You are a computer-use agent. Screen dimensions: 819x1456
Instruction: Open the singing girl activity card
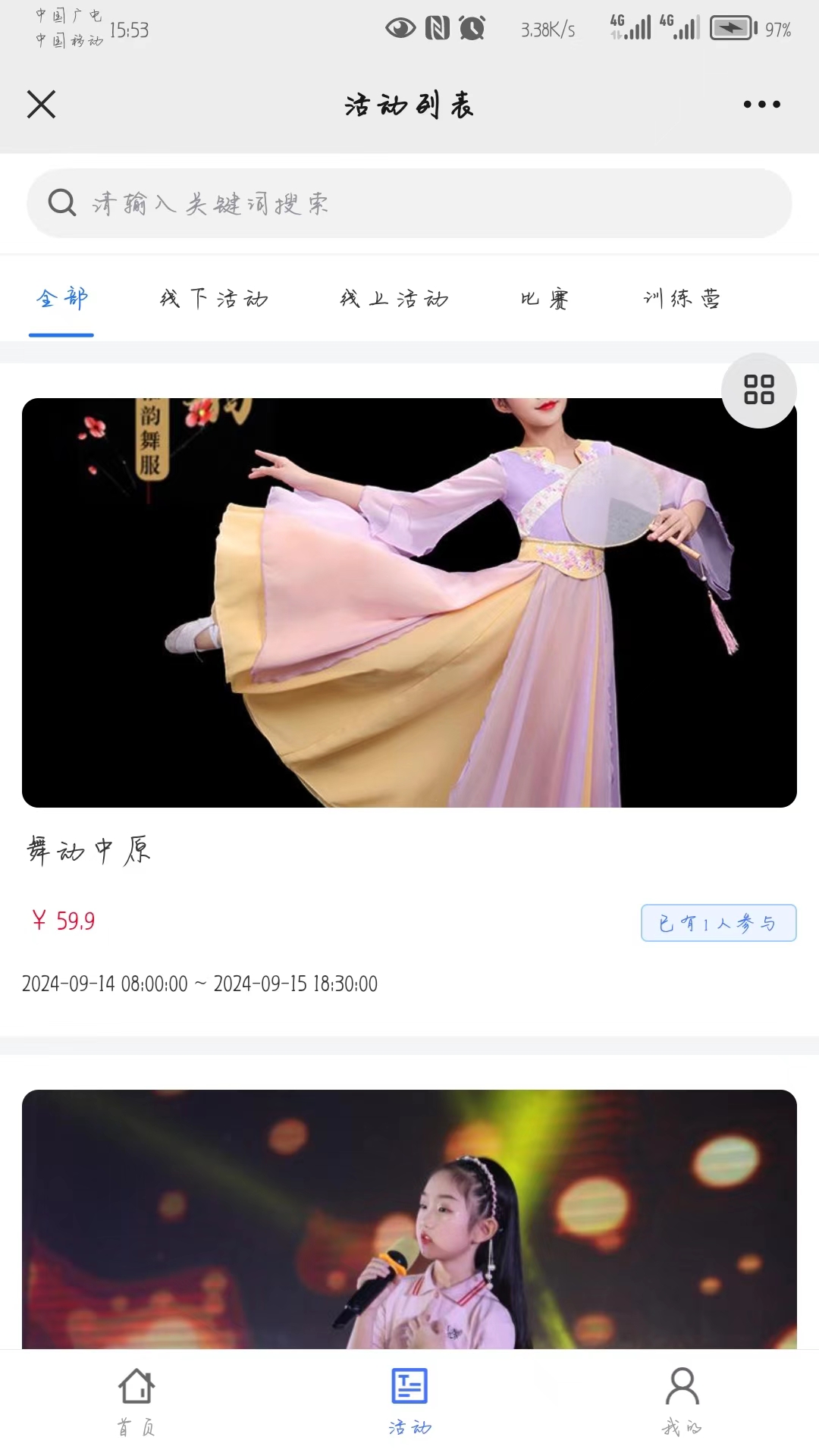coord(409,1218)
